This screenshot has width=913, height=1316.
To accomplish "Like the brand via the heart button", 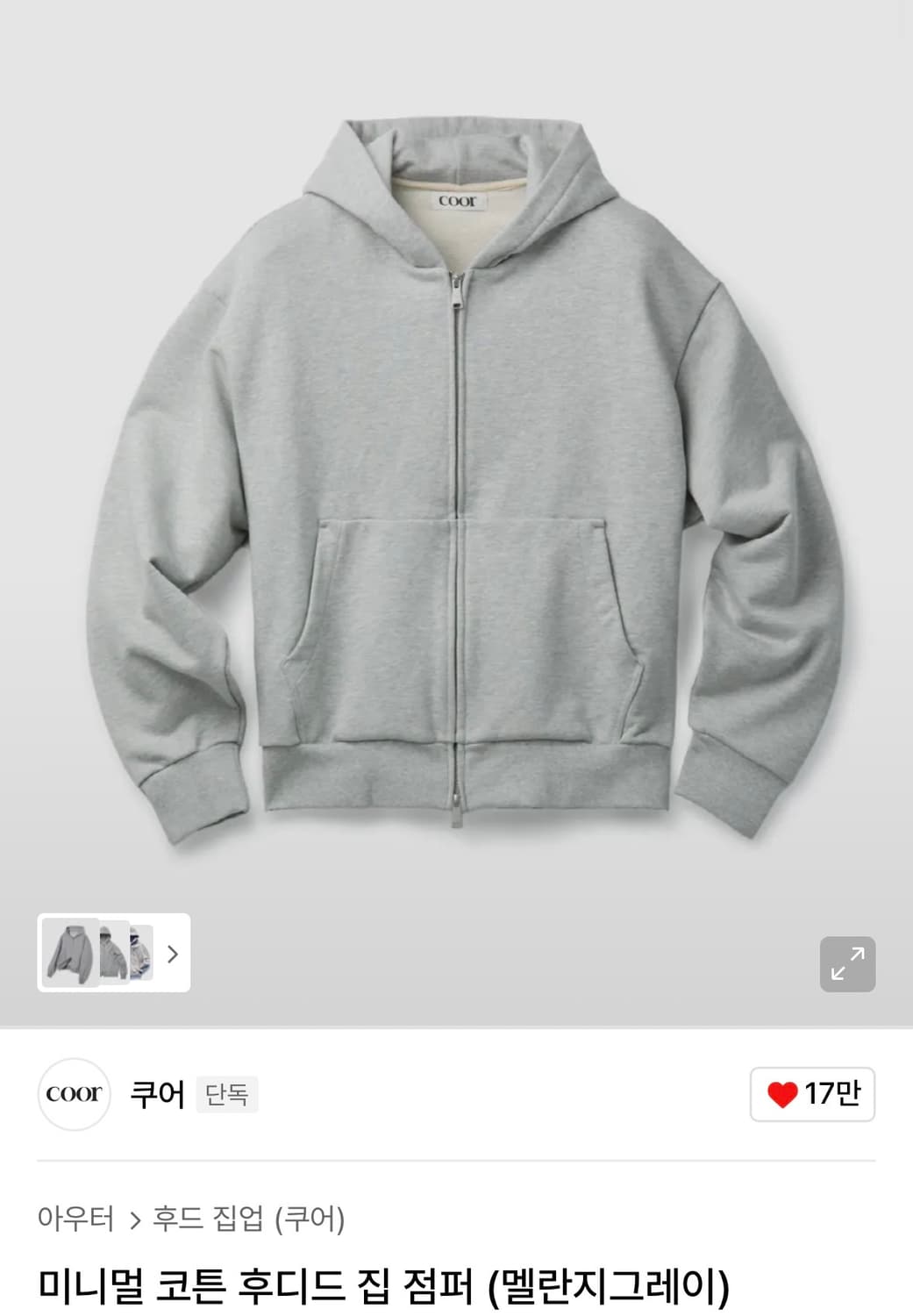I will click(812, 1094).
